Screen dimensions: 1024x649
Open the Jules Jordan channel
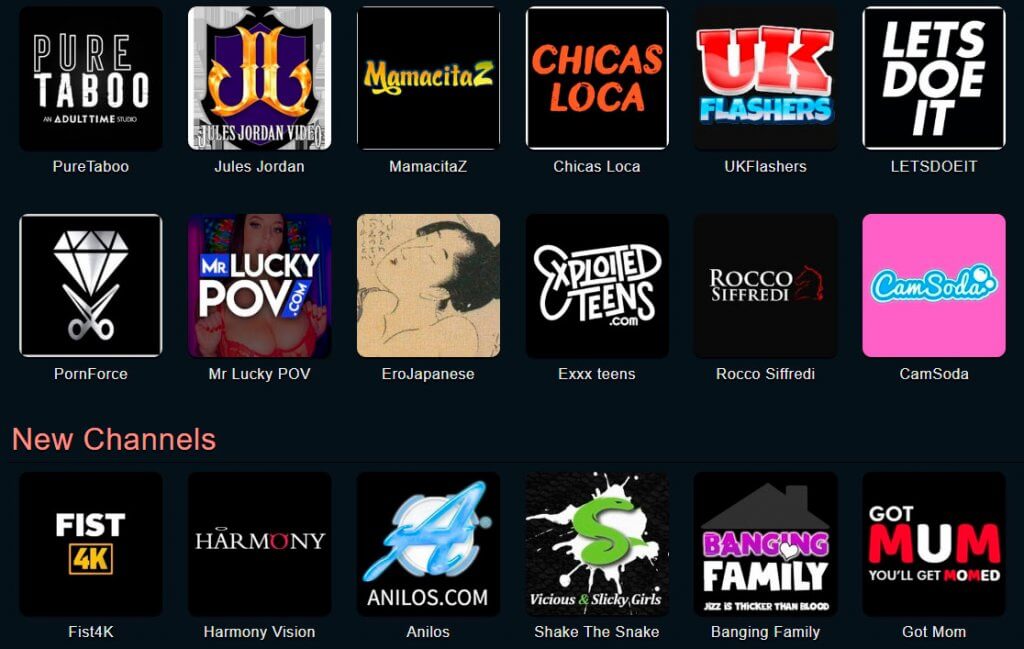pos(259,78)
